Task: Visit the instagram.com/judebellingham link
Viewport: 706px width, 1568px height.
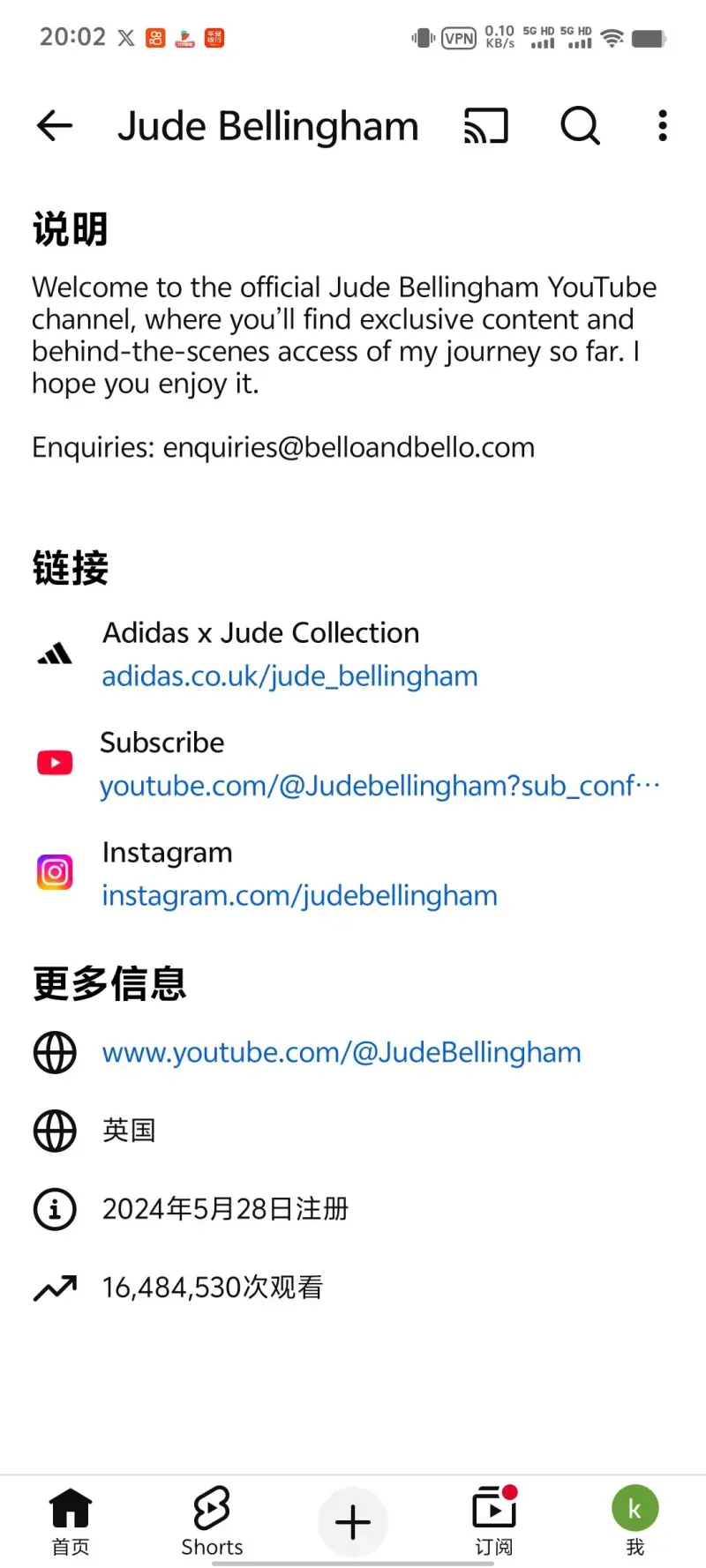Action: tap(299, 896)
